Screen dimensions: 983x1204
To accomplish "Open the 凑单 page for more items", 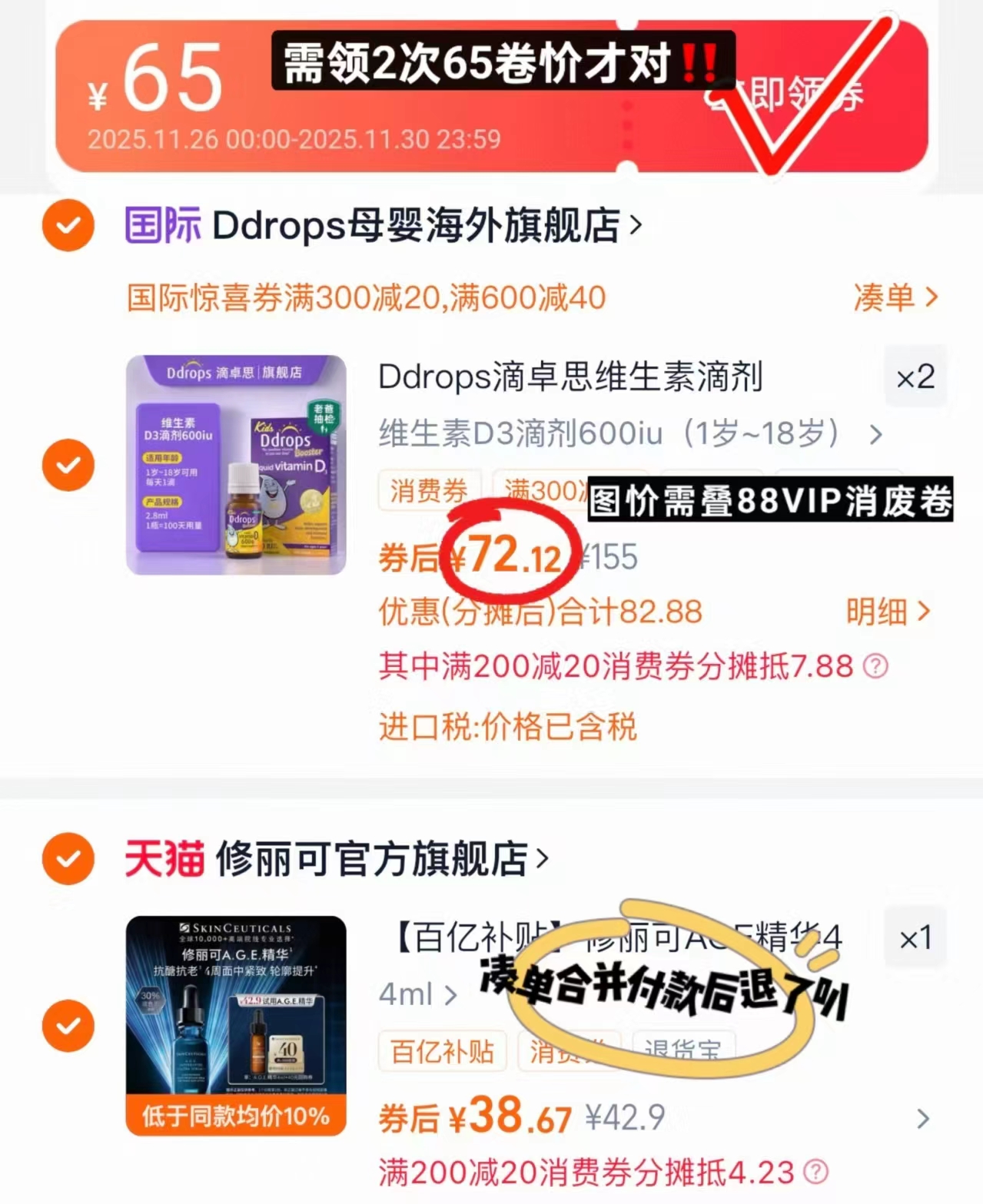I will pyautogui.click(x=895, y=297).
